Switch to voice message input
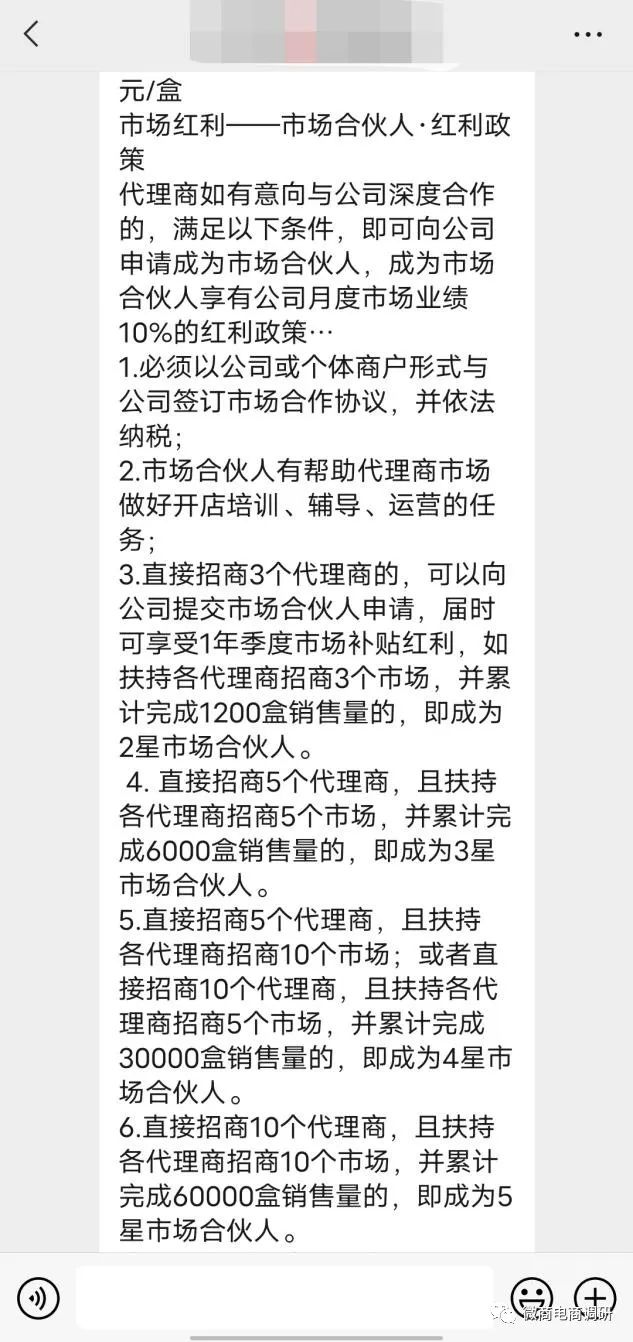Screen dimensions: 633x1342 point(38,1298)
